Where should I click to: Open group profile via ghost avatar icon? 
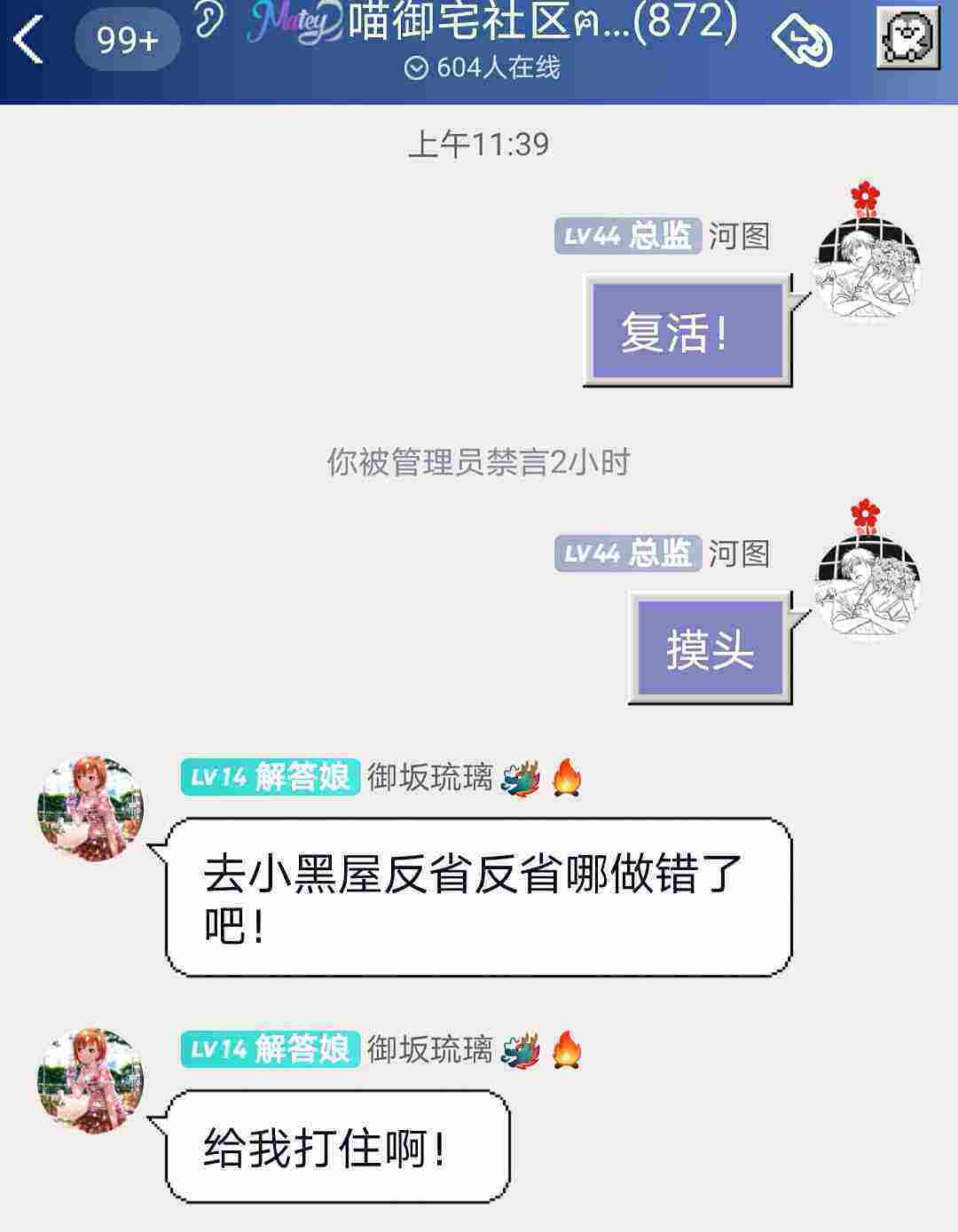click(x=907, y=38)
